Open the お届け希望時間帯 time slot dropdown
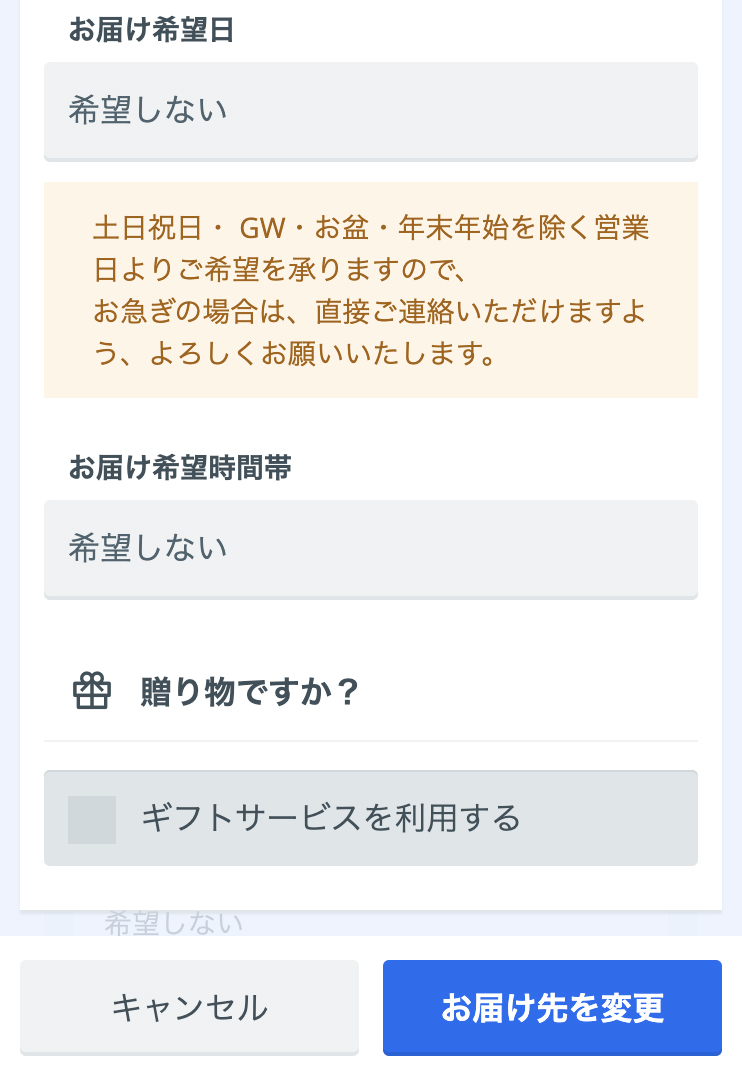Image resolution: width=742 pixels, height=1076 pixels. (x=370, y=548)
